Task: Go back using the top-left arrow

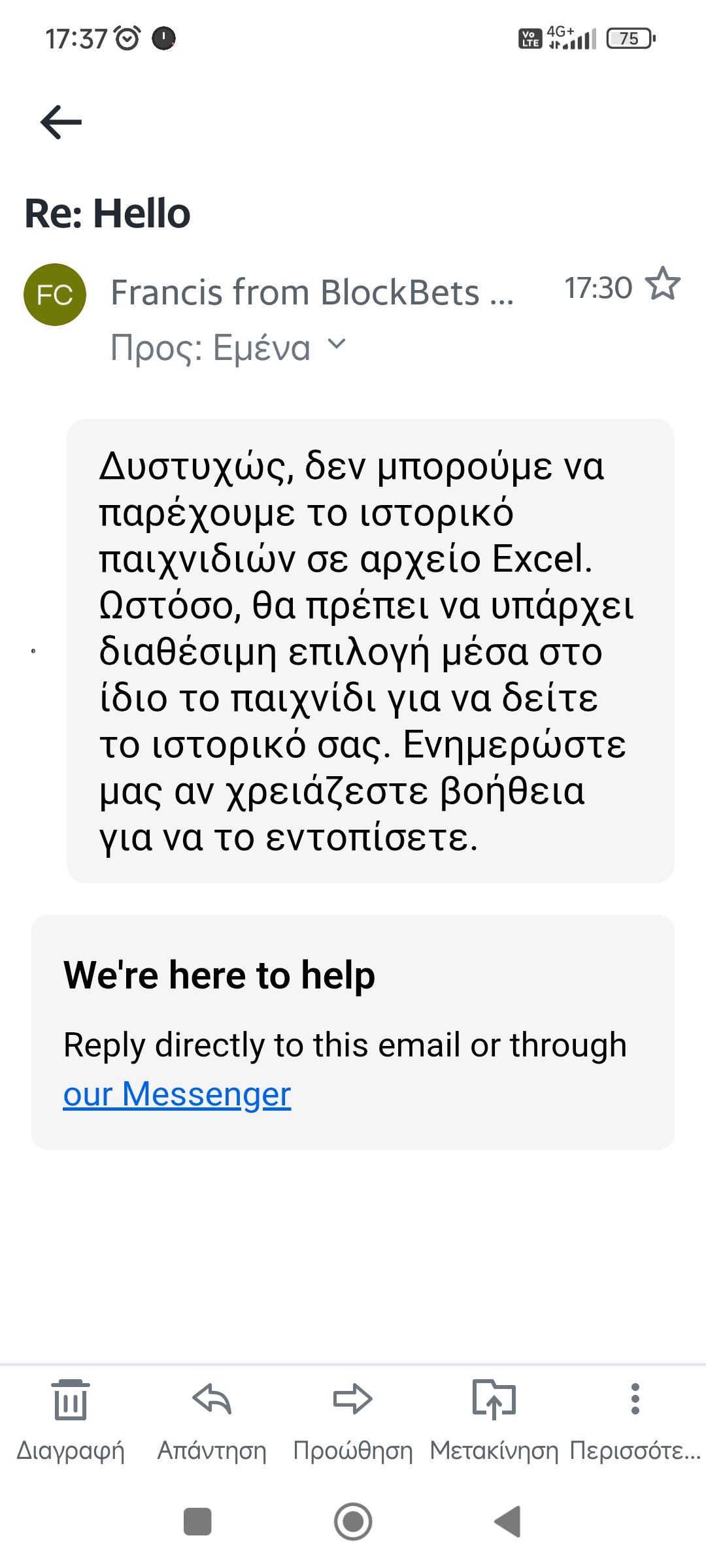Action: [61, 122]
